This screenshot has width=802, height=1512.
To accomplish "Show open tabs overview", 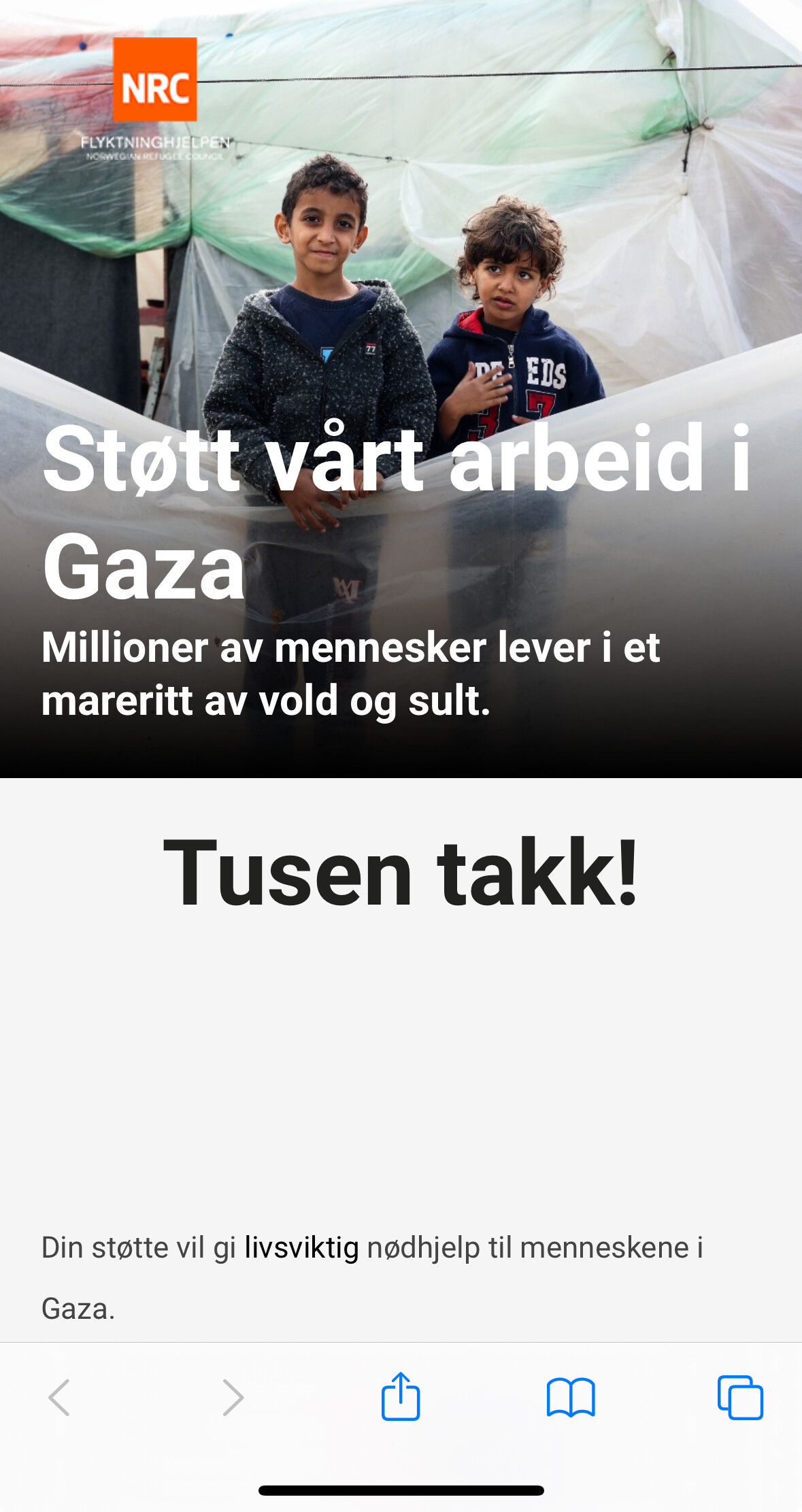I will [740, 1398].
